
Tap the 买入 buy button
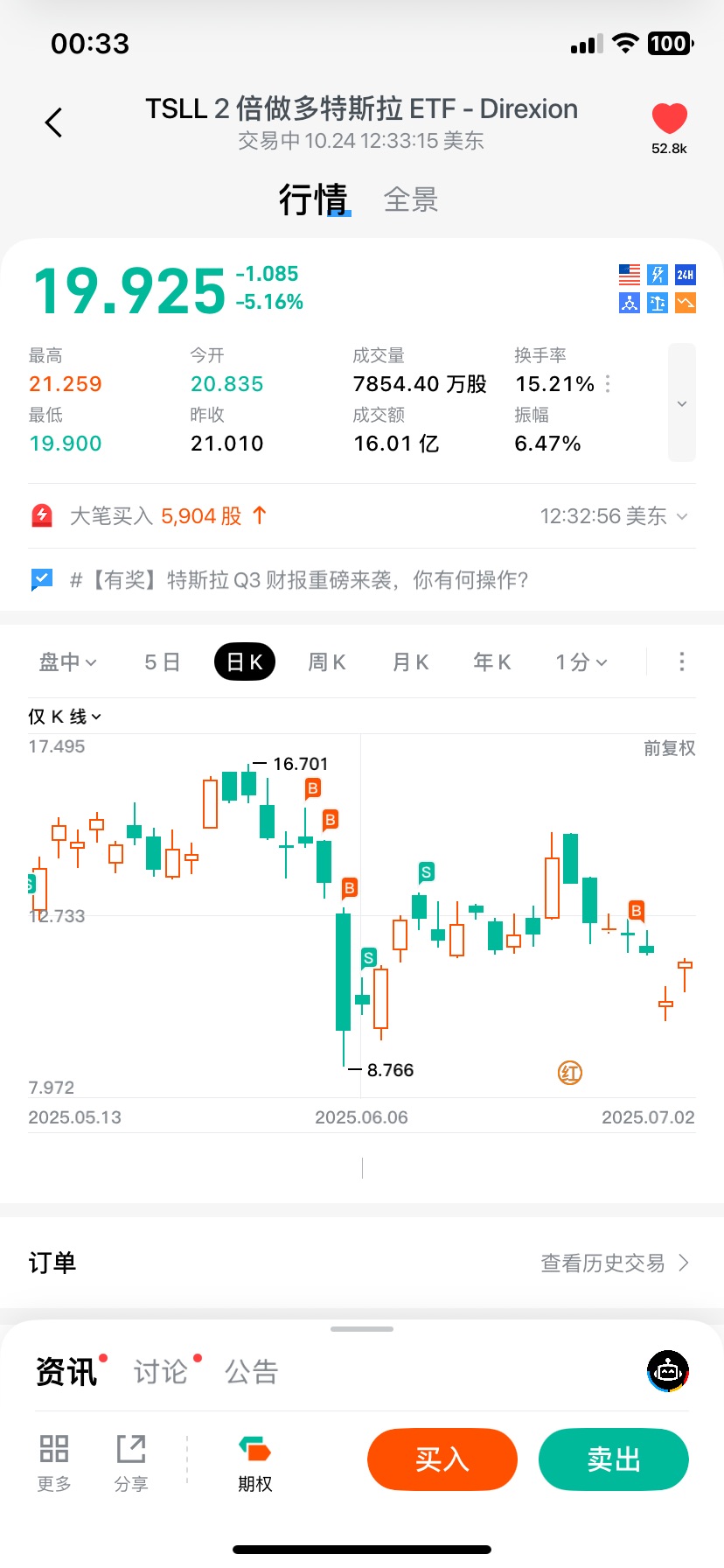[442, 1459]
